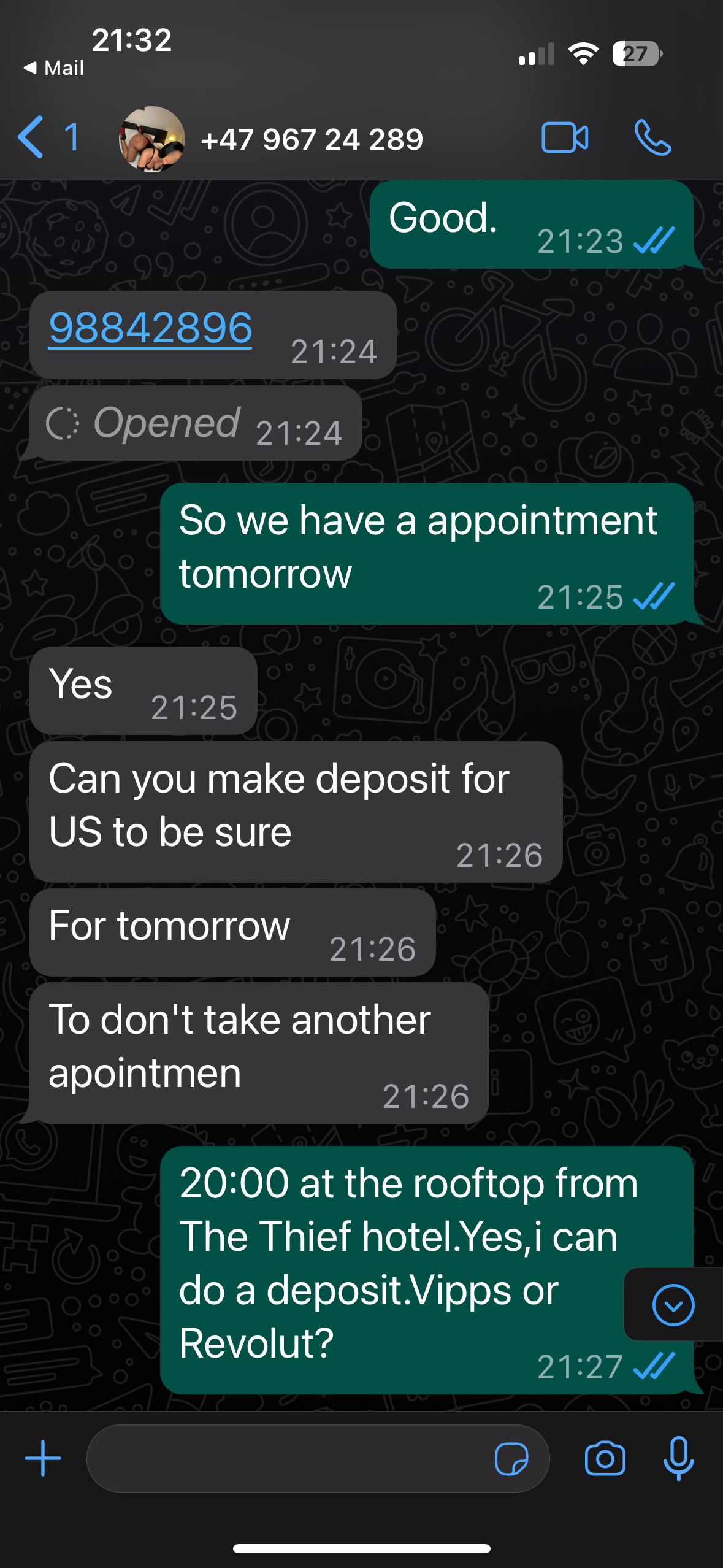
Task: Open the camera
Action: 605,1458
